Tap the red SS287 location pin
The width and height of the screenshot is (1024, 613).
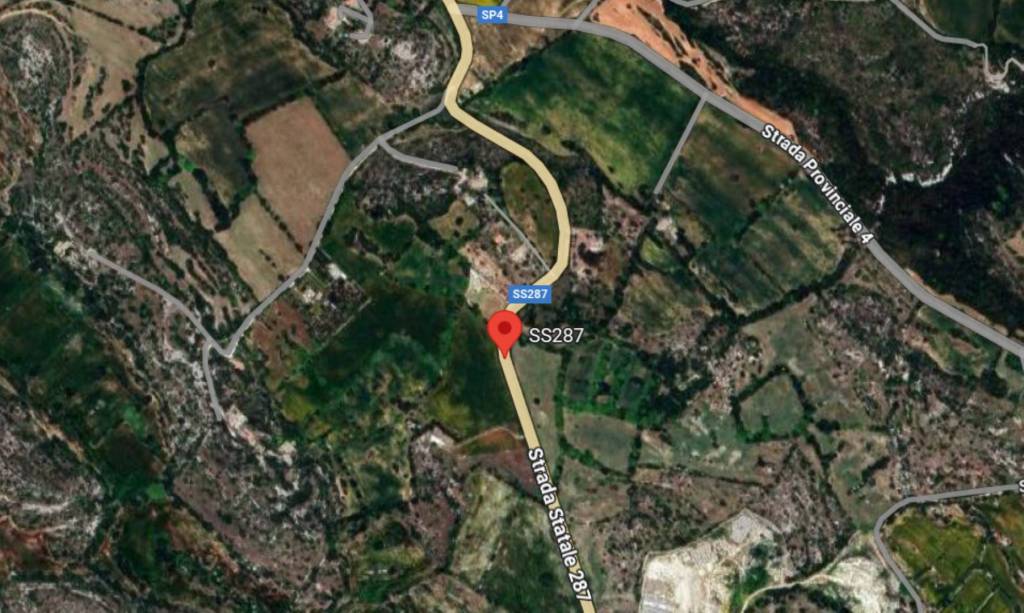[x=503, y=331]
